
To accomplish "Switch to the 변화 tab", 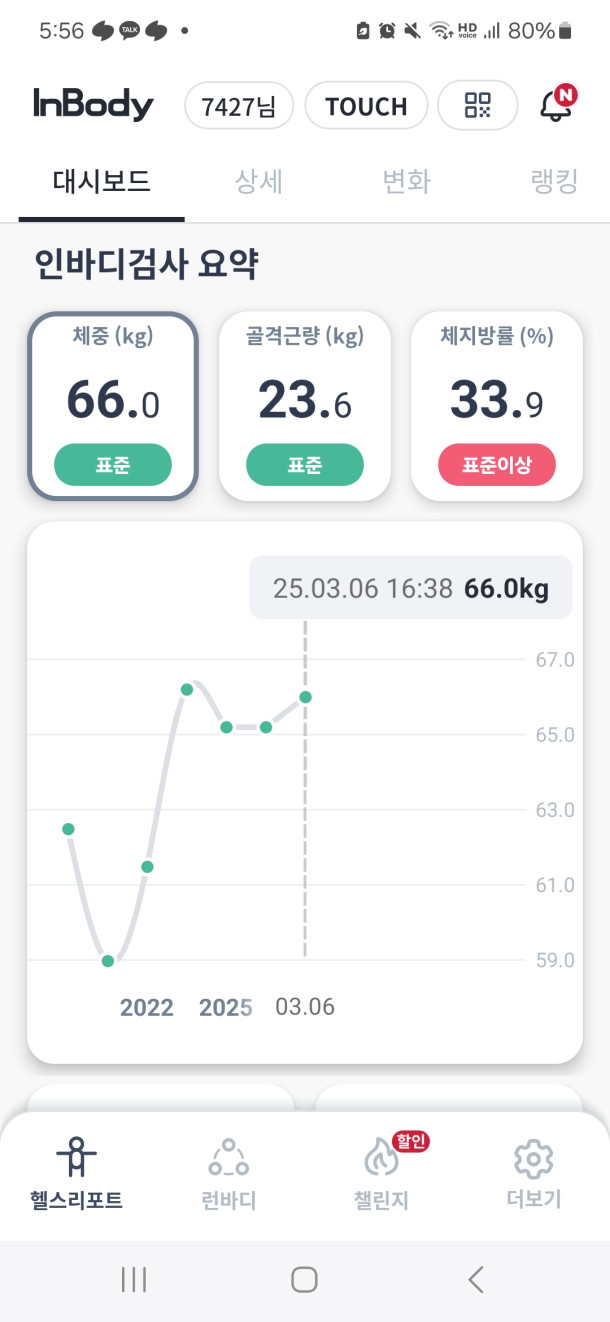I will point(406,182).
